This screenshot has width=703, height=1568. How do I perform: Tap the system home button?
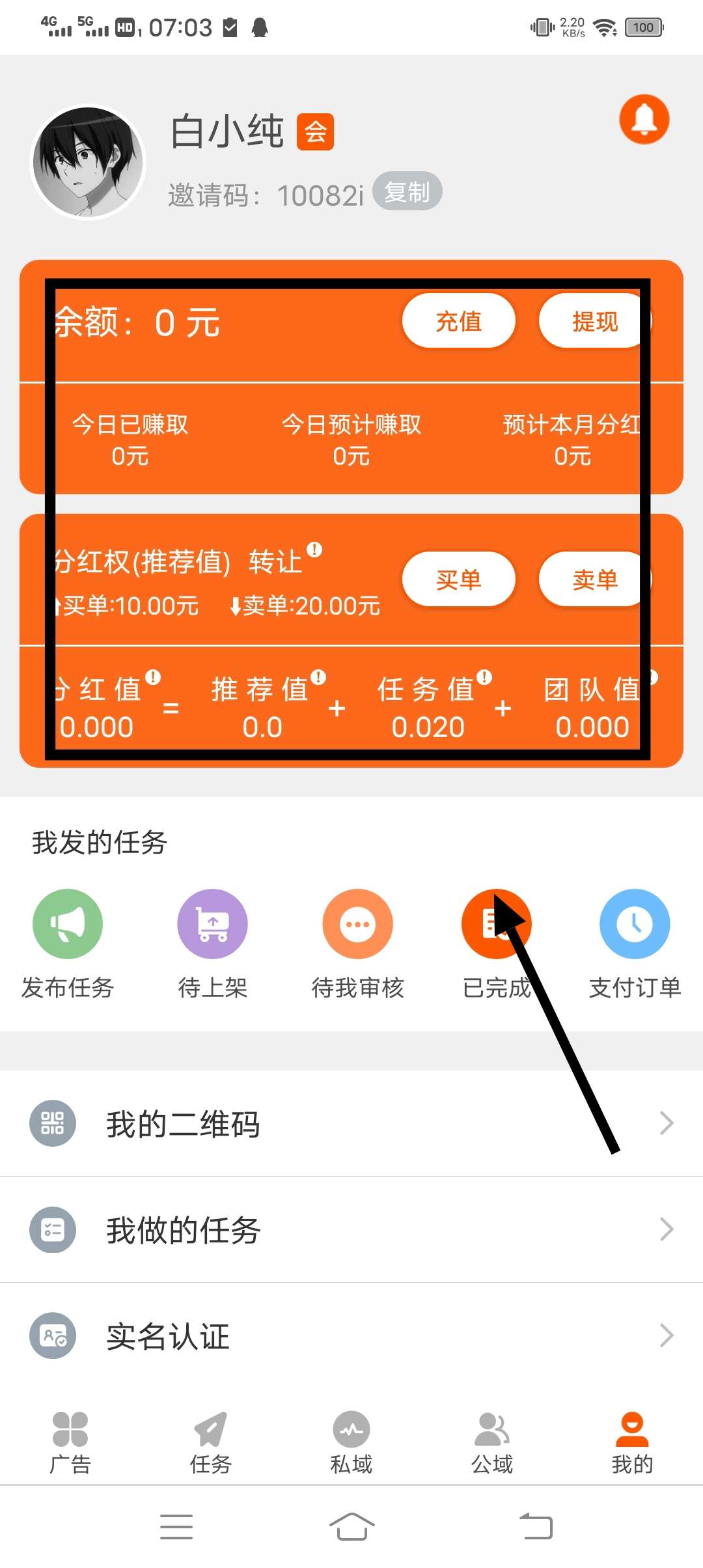[x=351, y=1526]
